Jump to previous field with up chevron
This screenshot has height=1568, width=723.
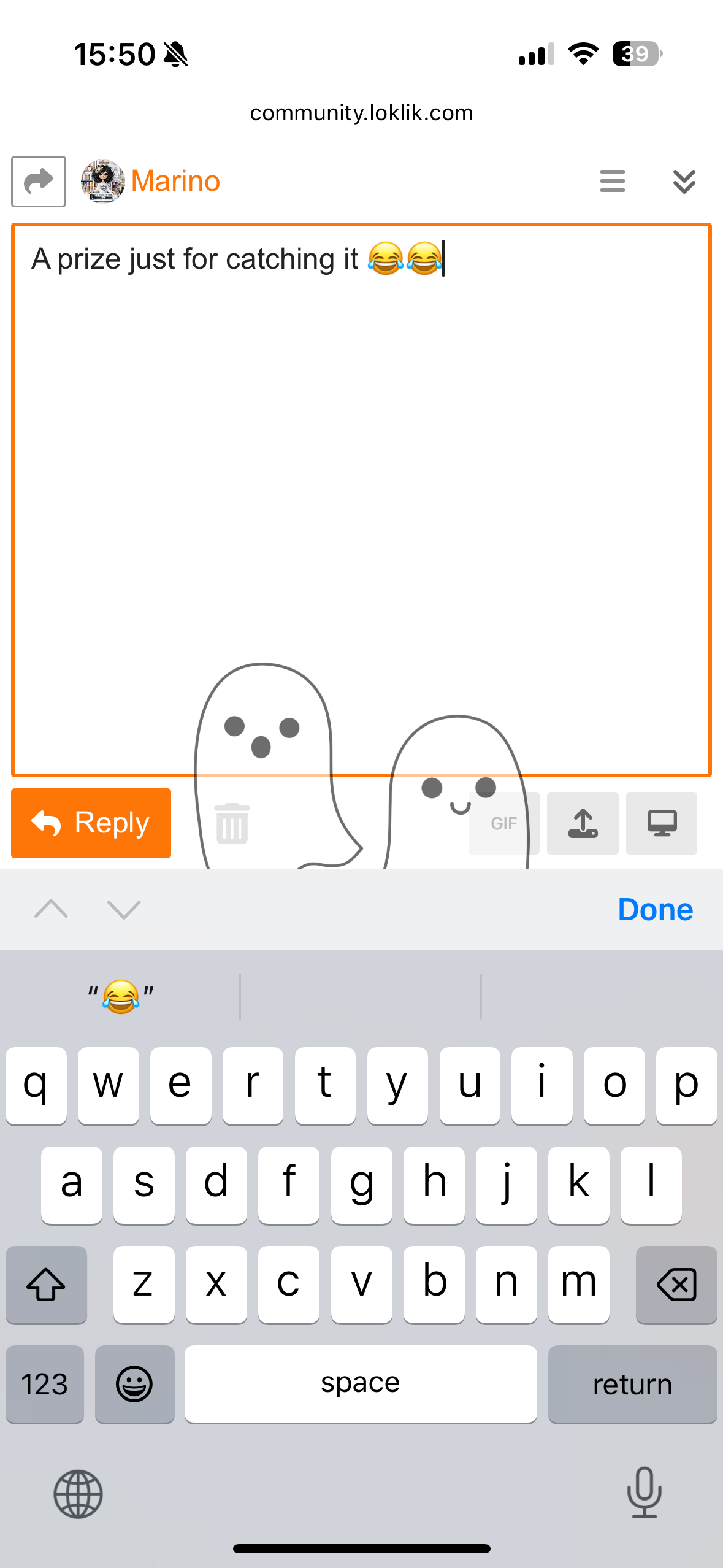52,909
